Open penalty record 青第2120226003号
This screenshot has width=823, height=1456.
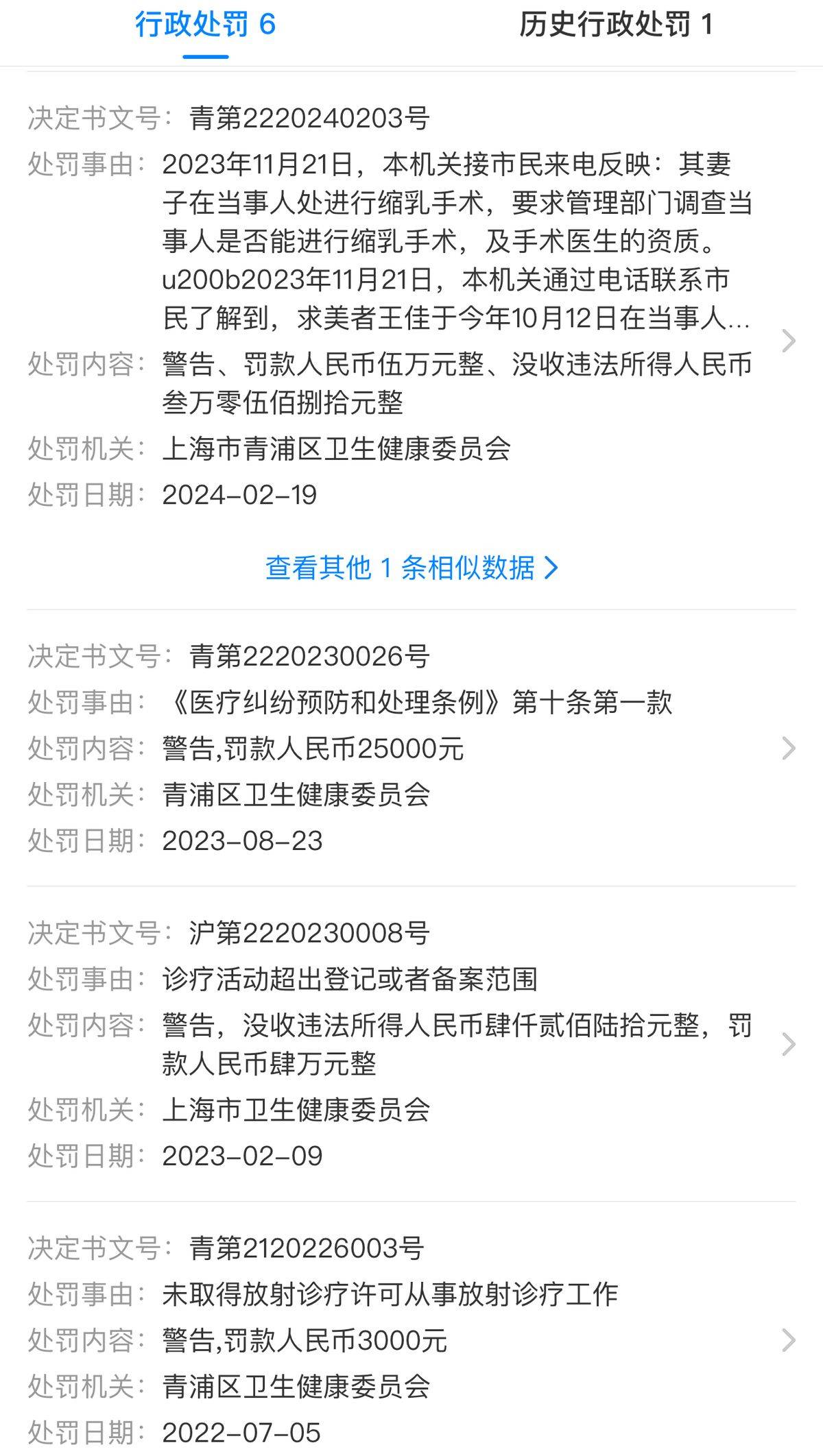(x=789, y=1339)
